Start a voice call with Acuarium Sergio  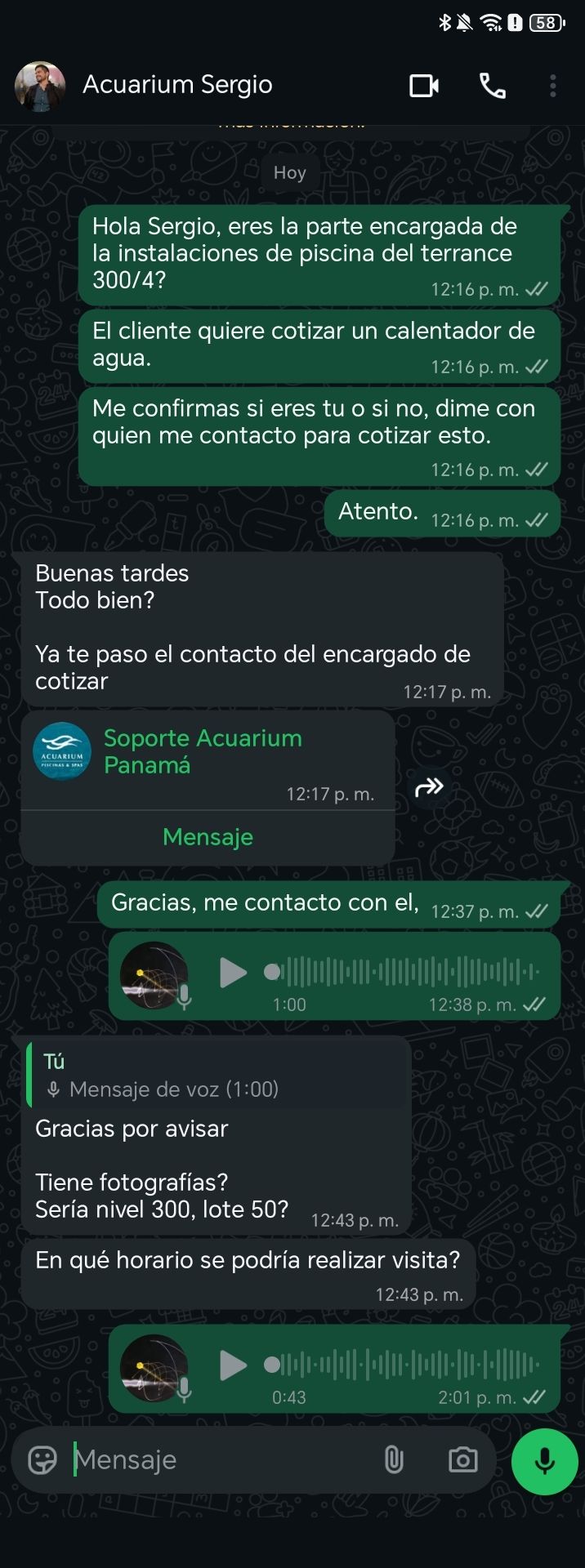[492, 85]
